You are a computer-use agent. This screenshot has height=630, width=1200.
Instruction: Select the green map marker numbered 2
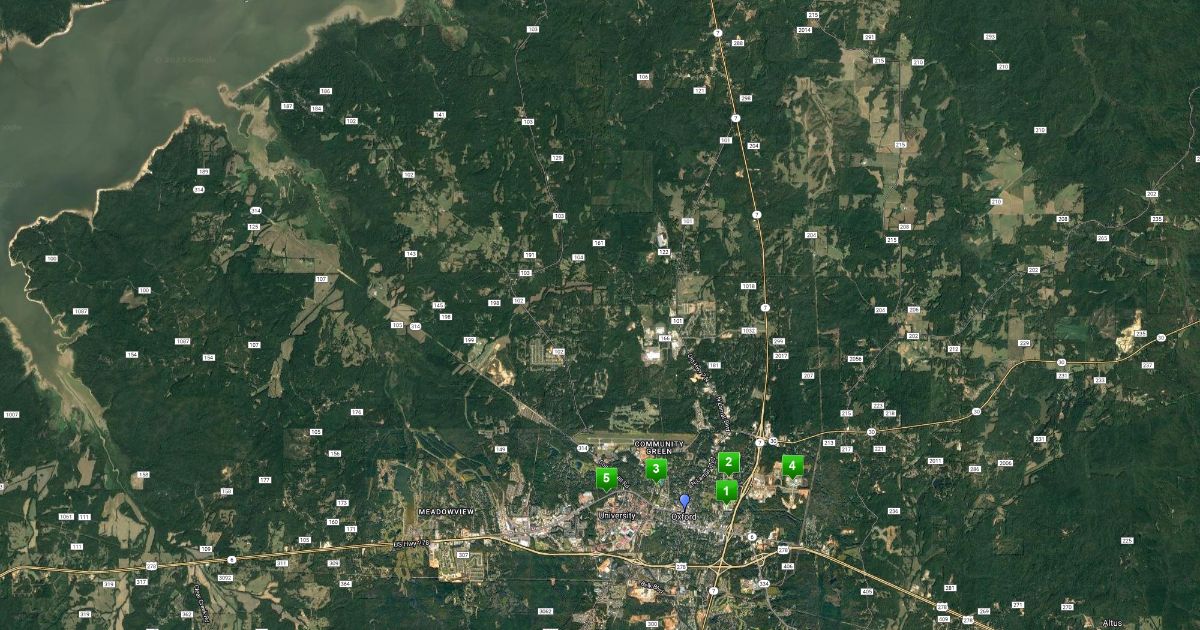(x=729, y=462)
